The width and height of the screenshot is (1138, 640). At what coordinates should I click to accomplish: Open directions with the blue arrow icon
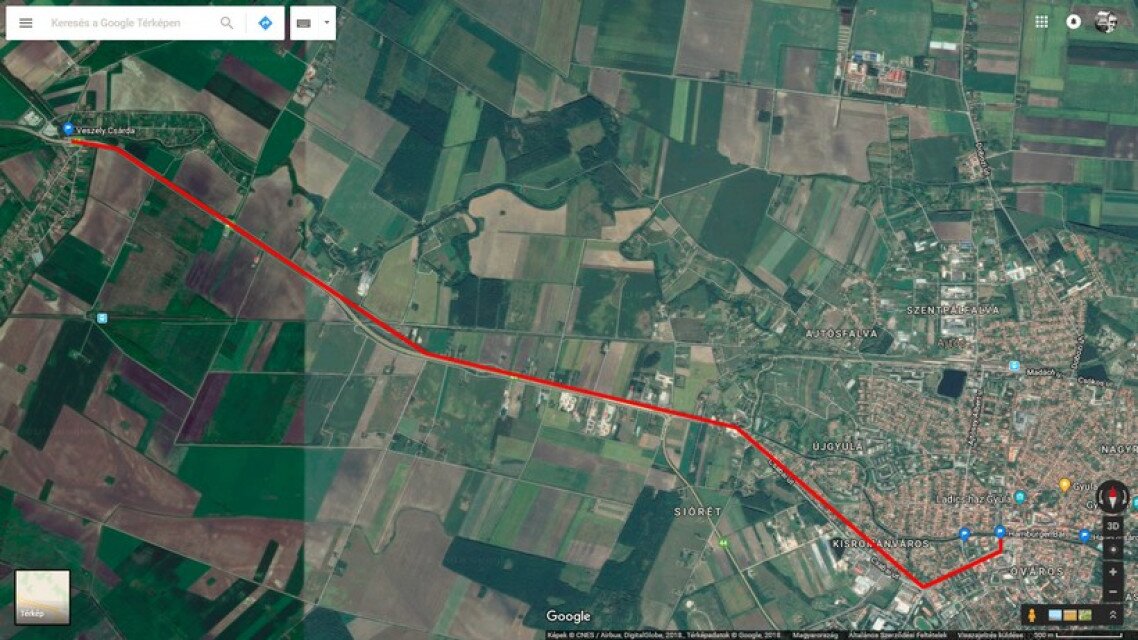(x=265, y=22)
